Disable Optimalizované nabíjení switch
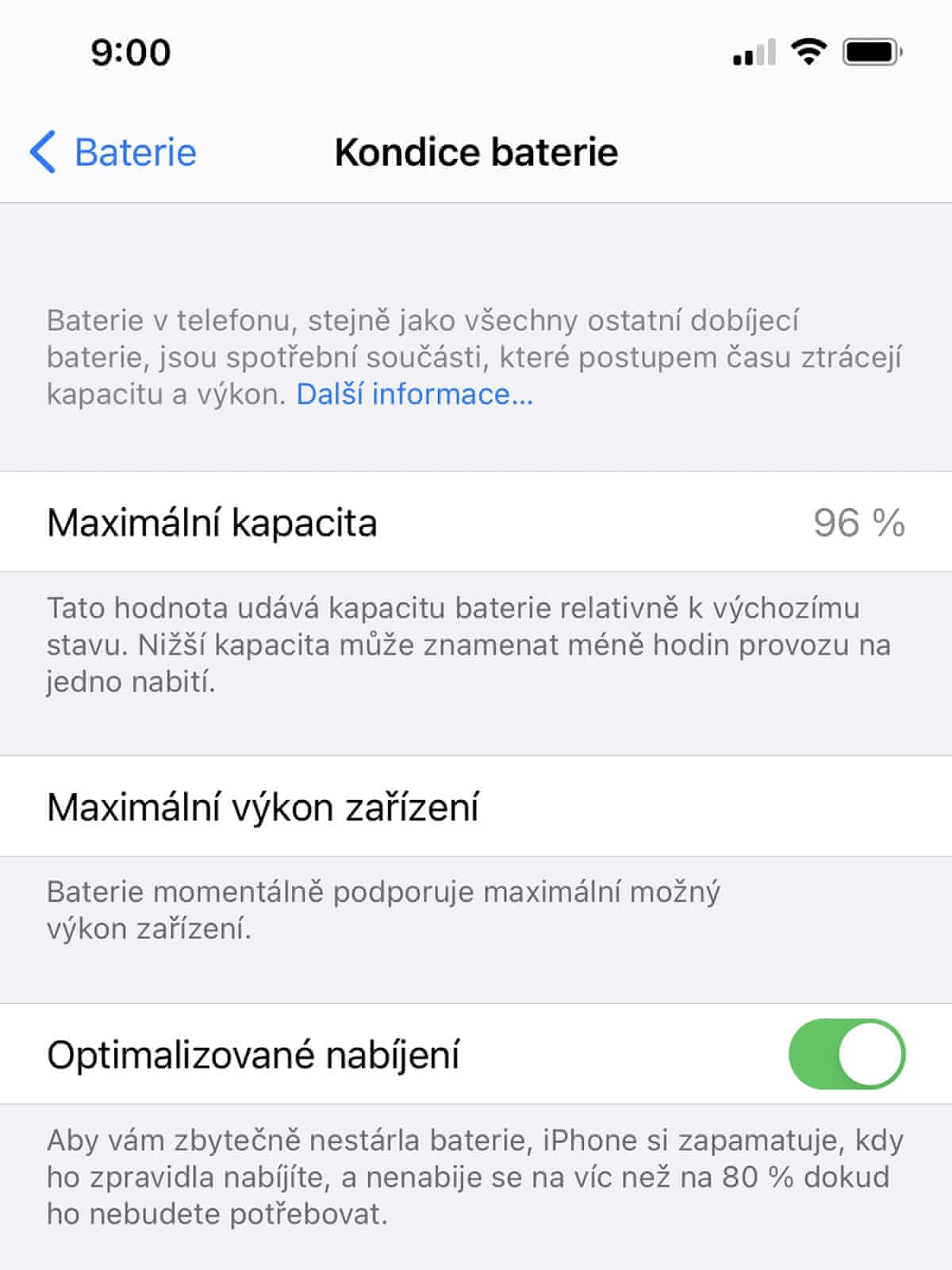 pyautogui.click(x=846, y=1054)
